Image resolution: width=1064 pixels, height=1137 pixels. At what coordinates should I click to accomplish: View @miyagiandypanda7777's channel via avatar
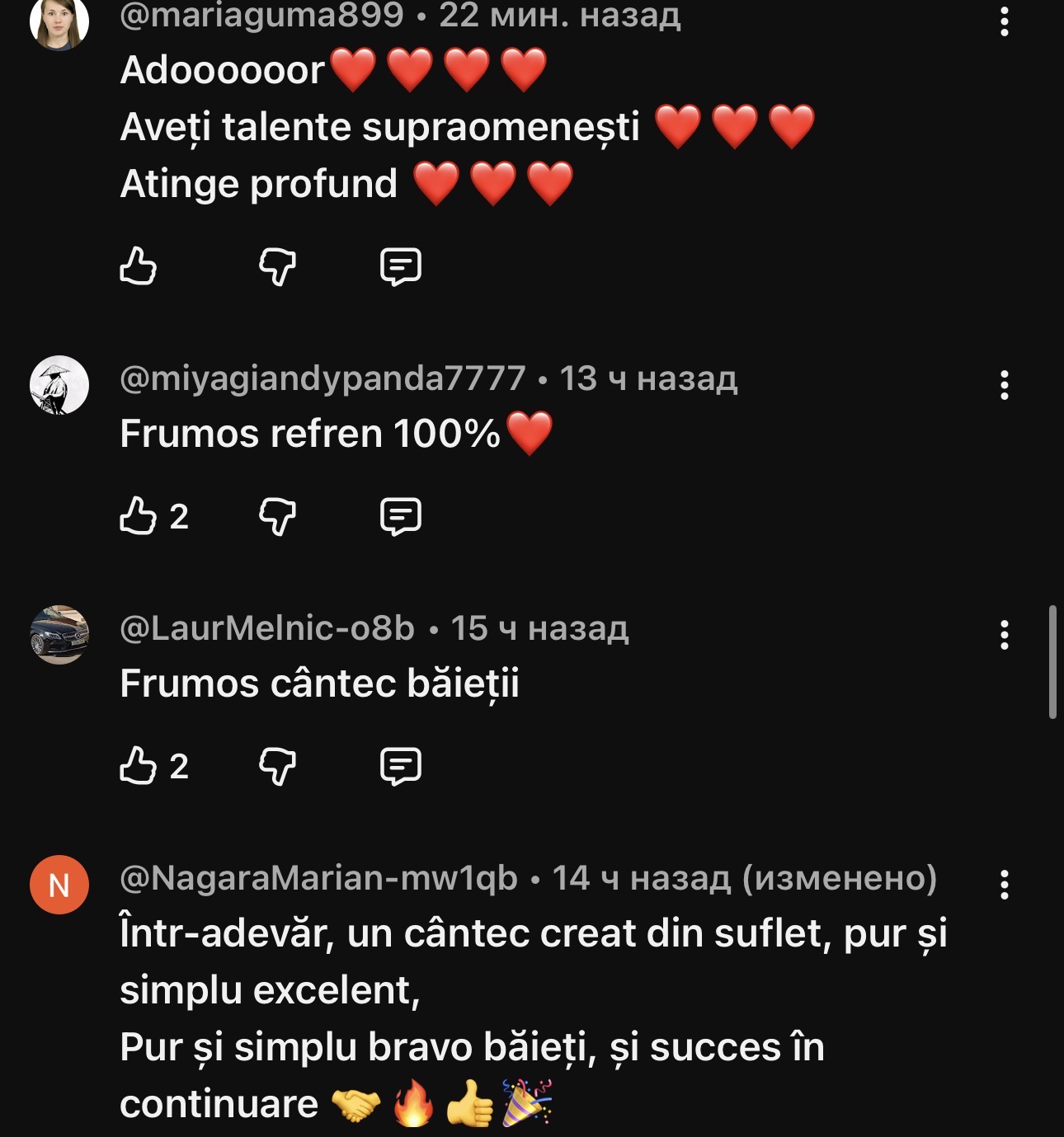coord(59,385)
